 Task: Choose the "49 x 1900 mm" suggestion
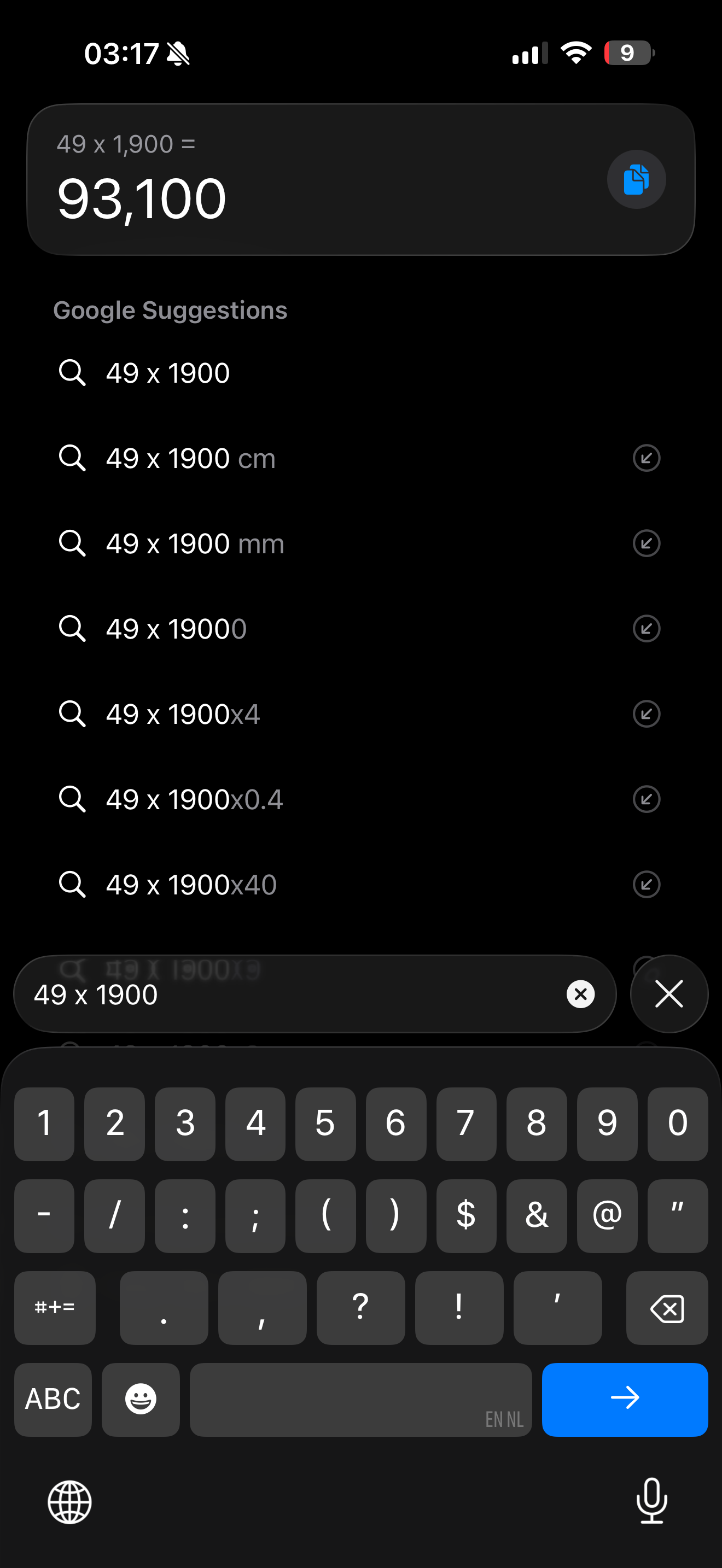pos(195,543)
